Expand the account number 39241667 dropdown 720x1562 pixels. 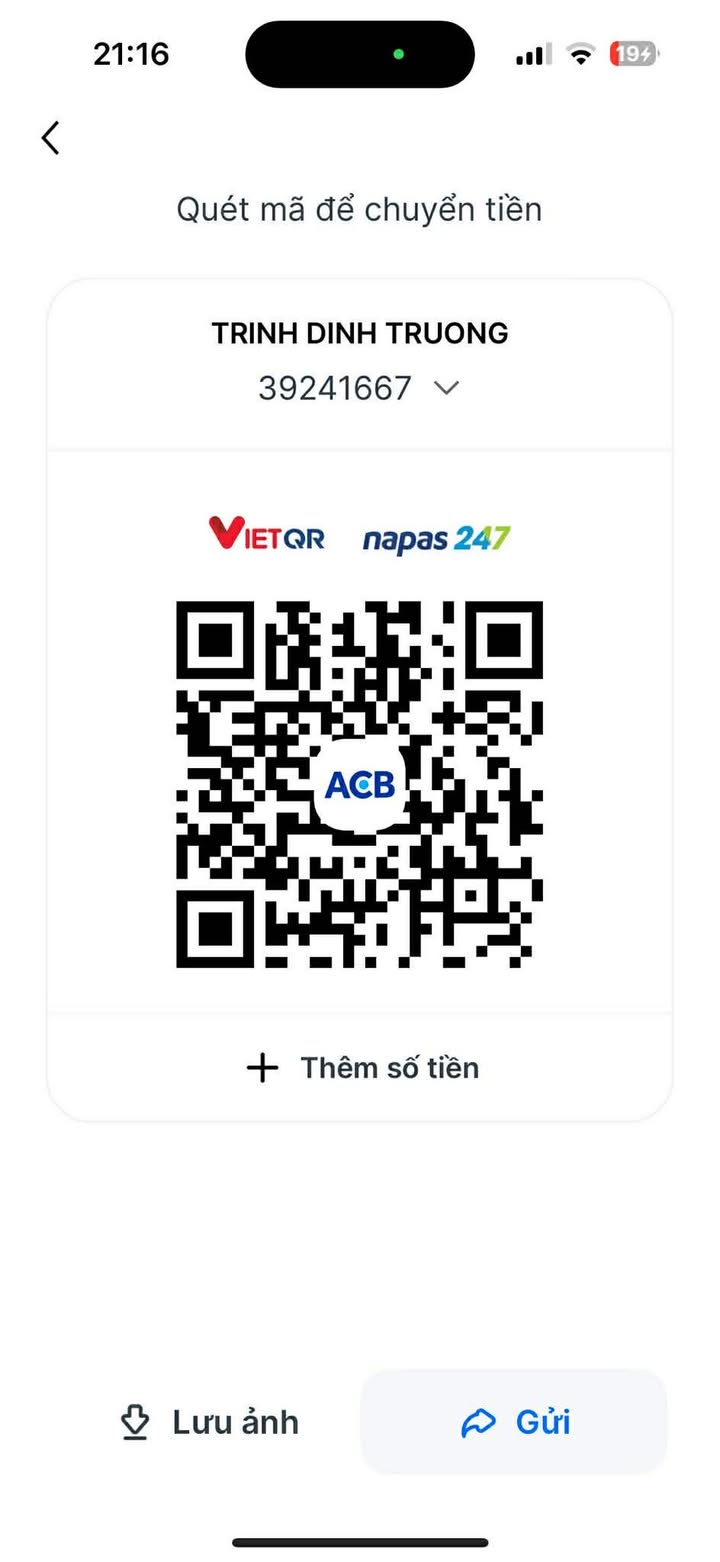tap(446, 388)
